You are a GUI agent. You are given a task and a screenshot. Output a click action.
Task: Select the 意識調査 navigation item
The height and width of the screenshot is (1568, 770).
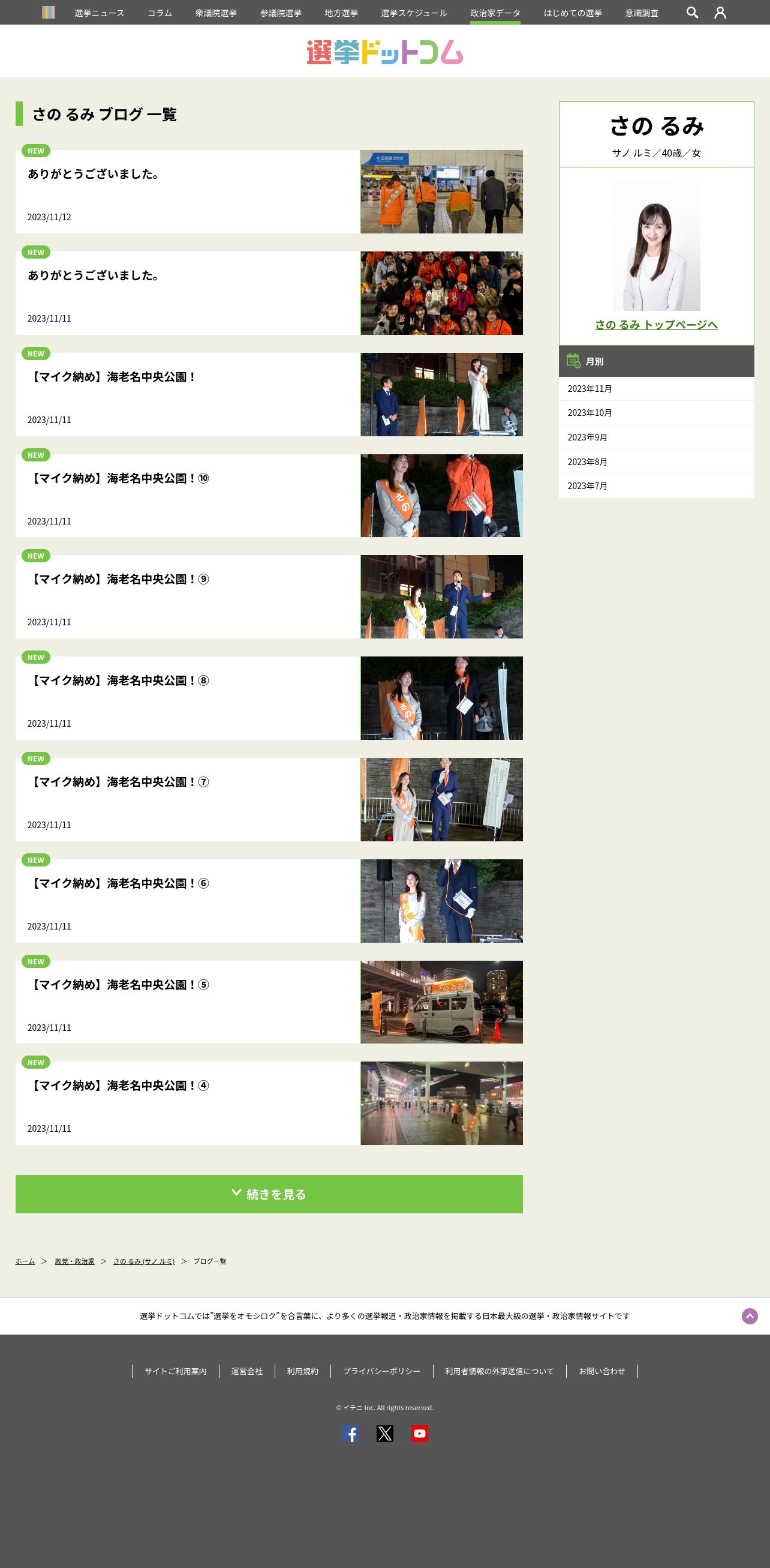coord(642,13)
